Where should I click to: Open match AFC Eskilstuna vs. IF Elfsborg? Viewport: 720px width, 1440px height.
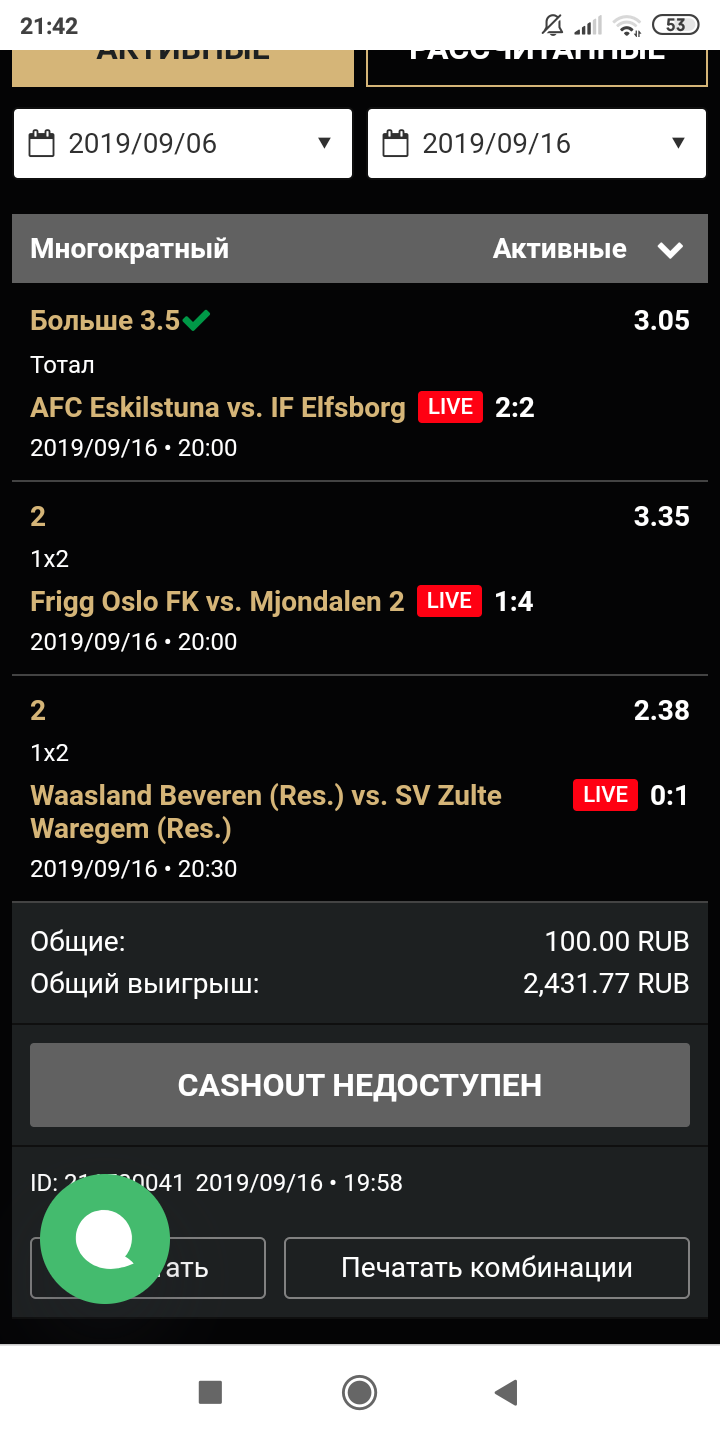218,407
